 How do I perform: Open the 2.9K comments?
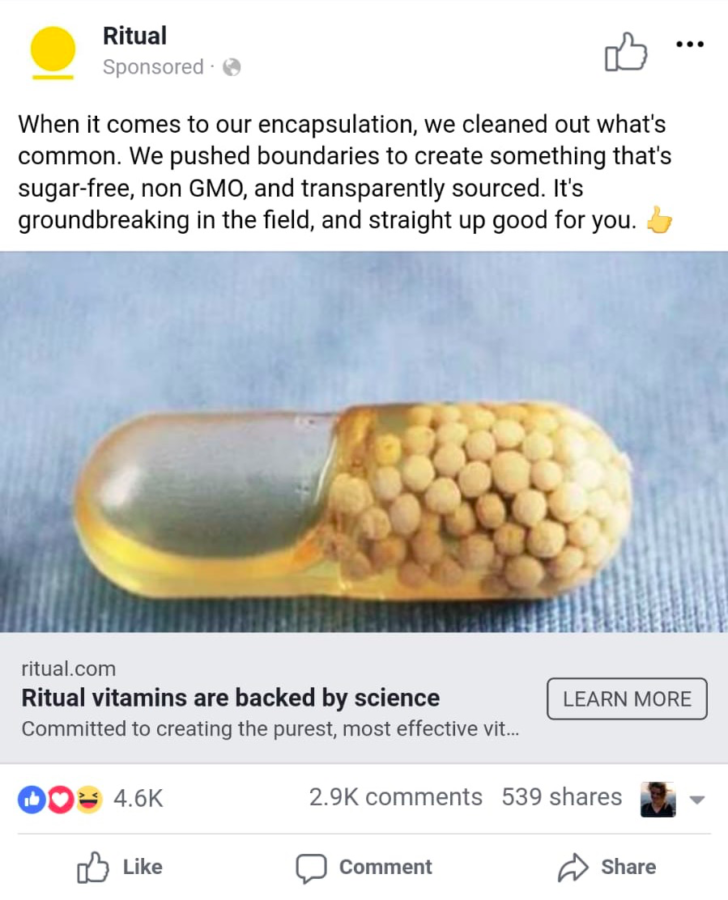tap(395, 797)
